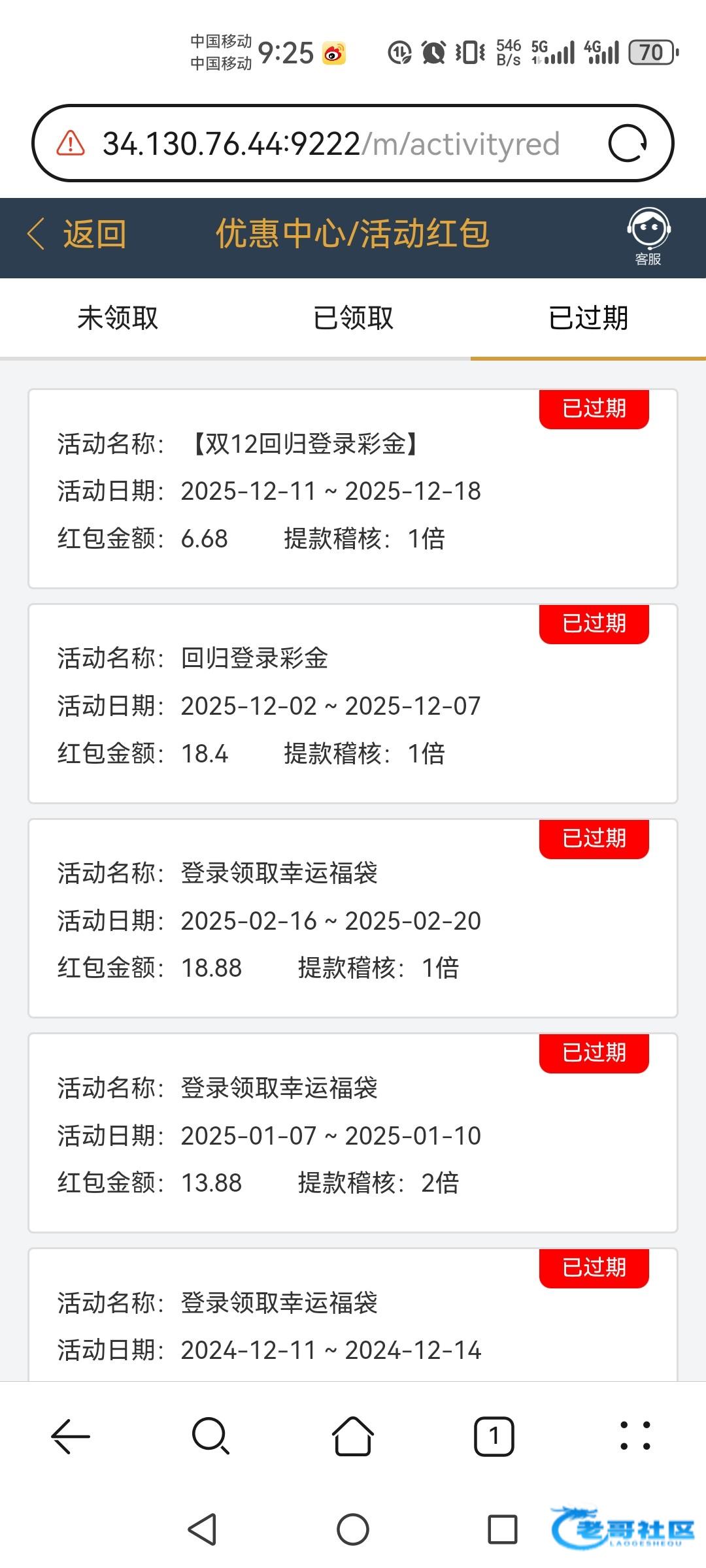The height and width of the screenshot is (1568, 706).
Task: Open system recent apps
Action: (503, 1529)
